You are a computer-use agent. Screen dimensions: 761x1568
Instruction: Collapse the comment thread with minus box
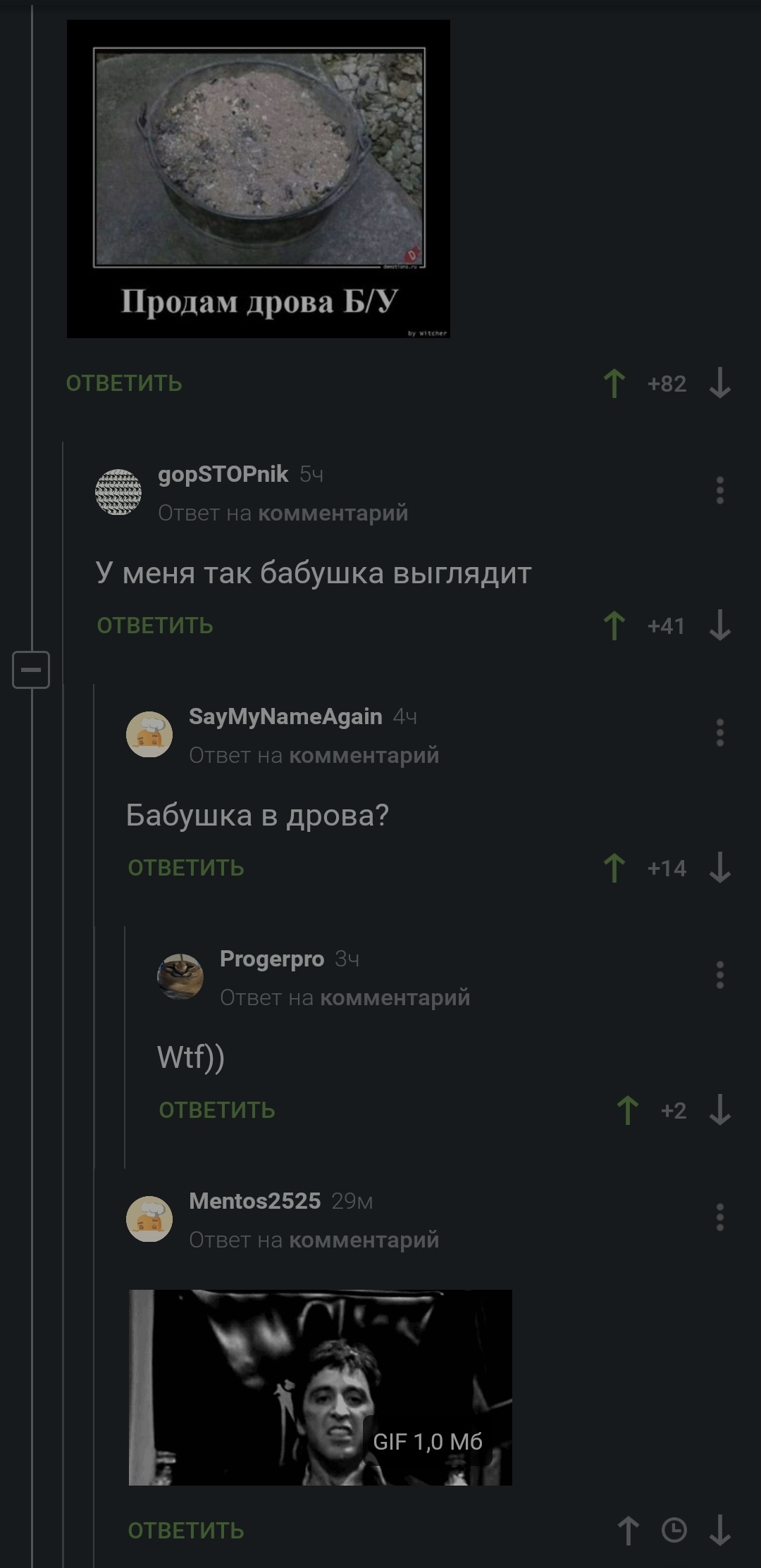(31, 669)
